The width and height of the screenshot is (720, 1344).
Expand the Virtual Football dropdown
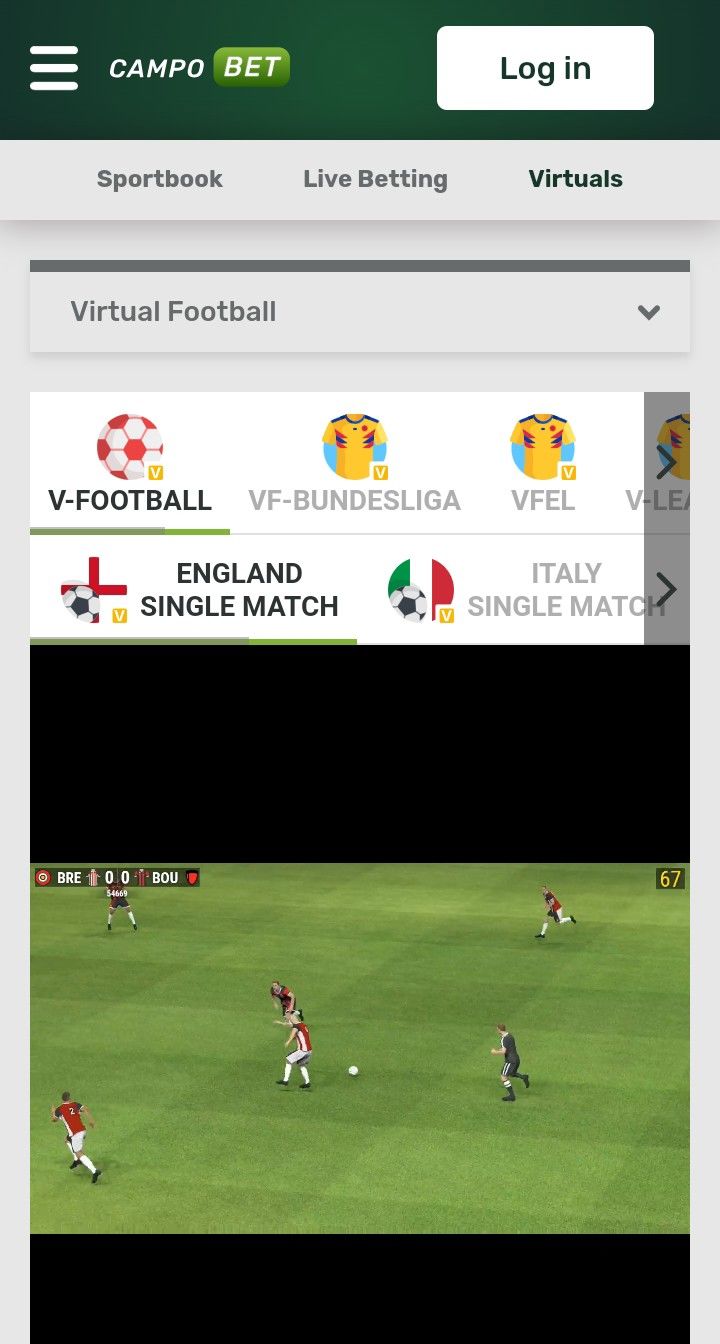coord(360,312)
